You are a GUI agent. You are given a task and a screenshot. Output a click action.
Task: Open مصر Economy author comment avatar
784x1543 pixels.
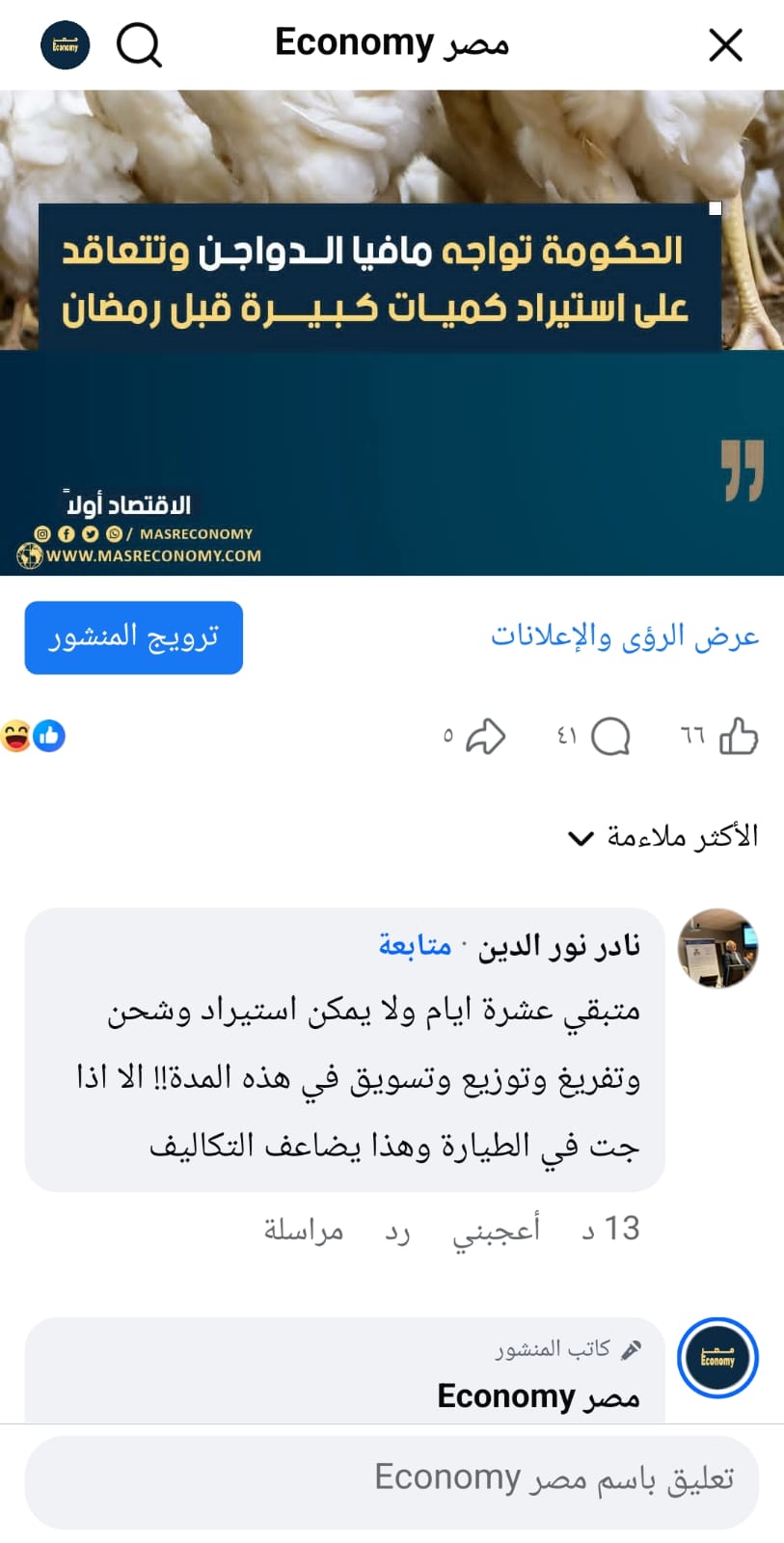point(717,1358)
